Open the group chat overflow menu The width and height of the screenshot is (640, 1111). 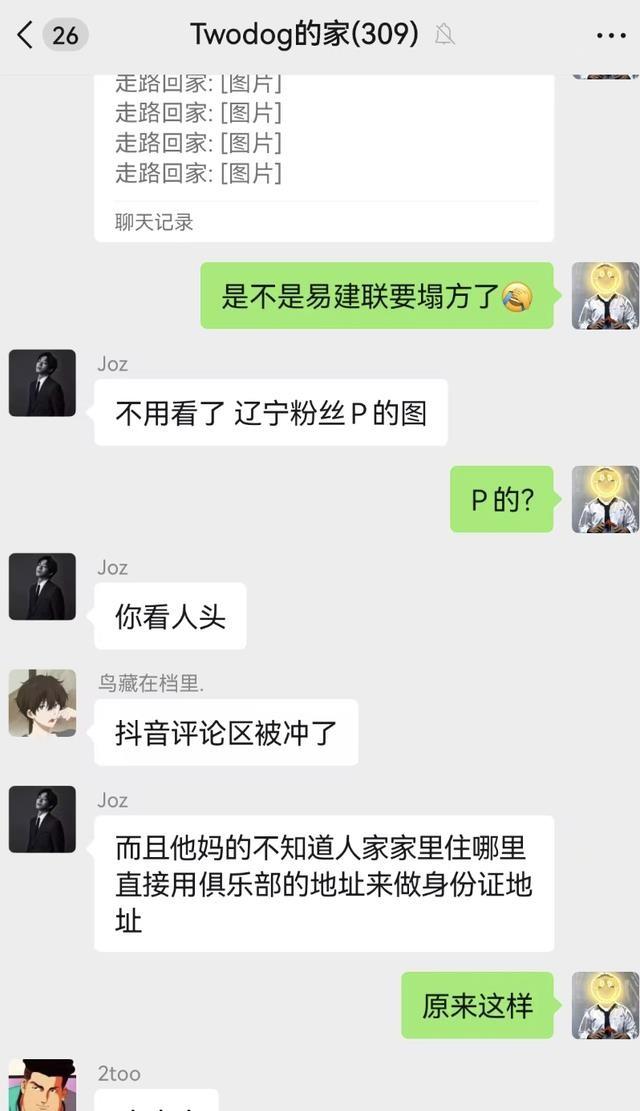click(610, 35)
